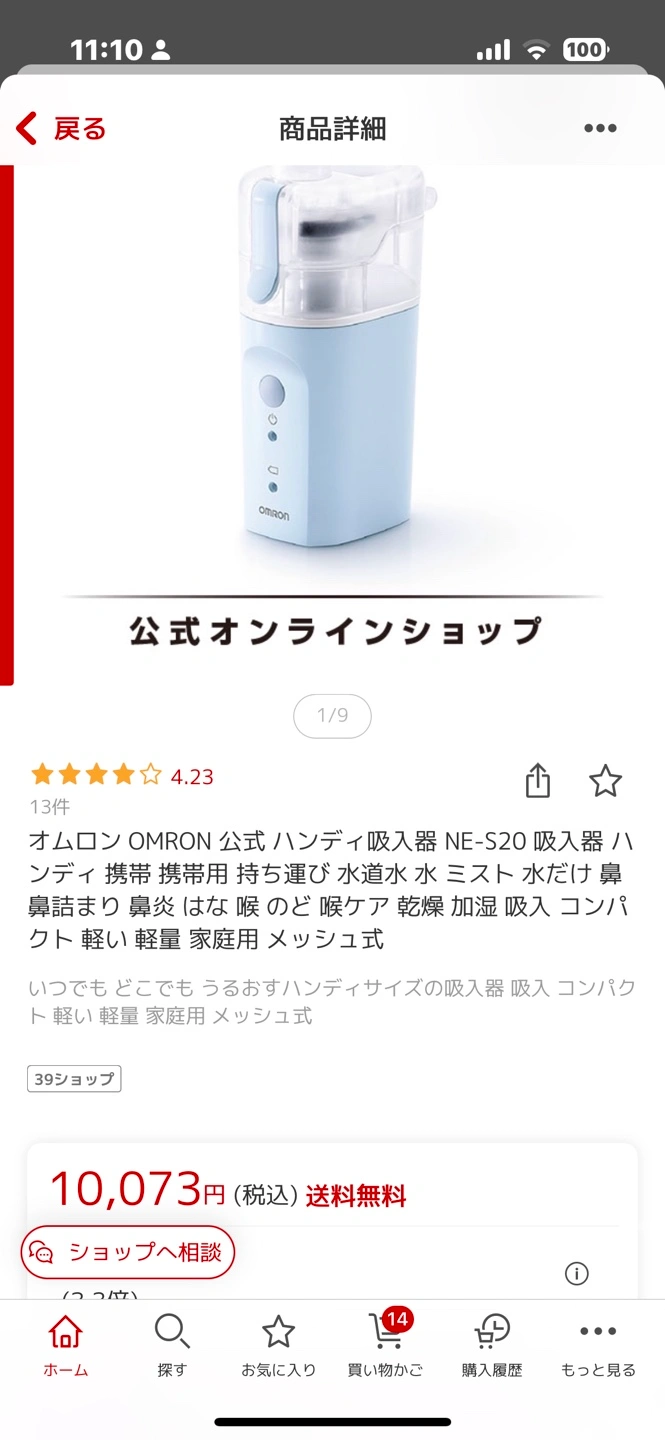This screenshot has width=665, height=1440.
Task: Open the info icon beside the price
Action: click(576, 1273)
